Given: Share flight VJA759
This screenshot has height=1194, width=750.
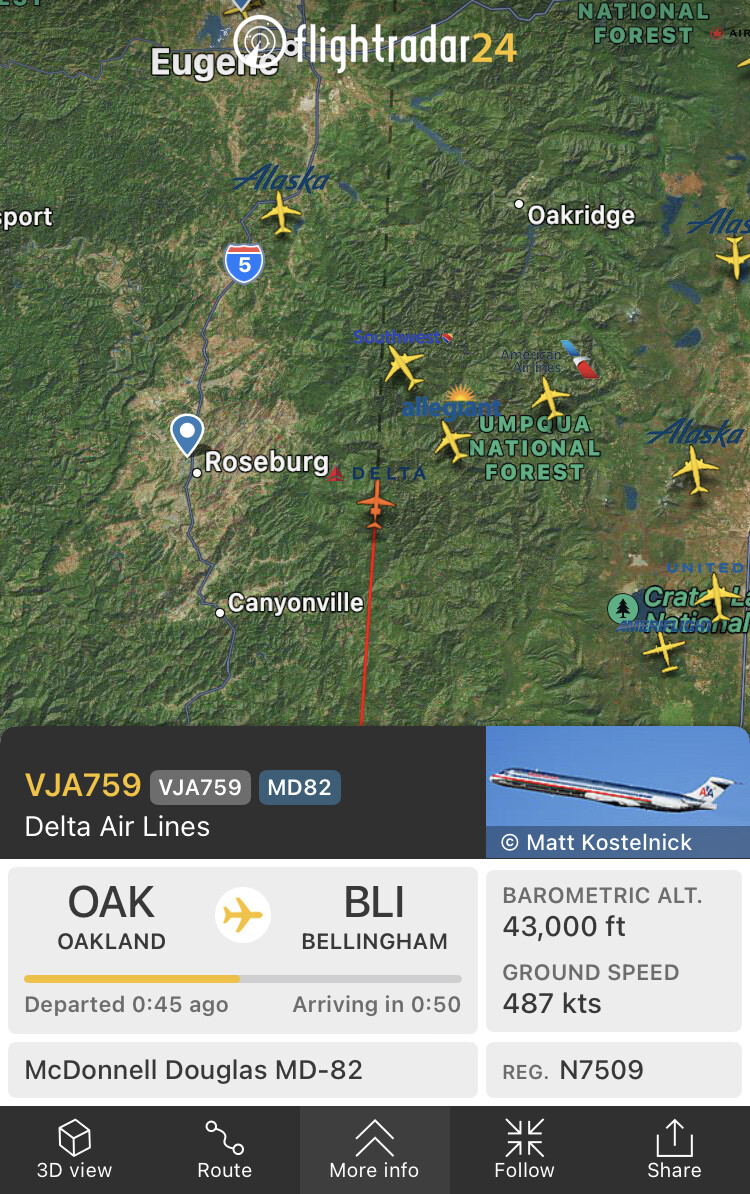Looking at the screenshot, I should click(674, 1150).
